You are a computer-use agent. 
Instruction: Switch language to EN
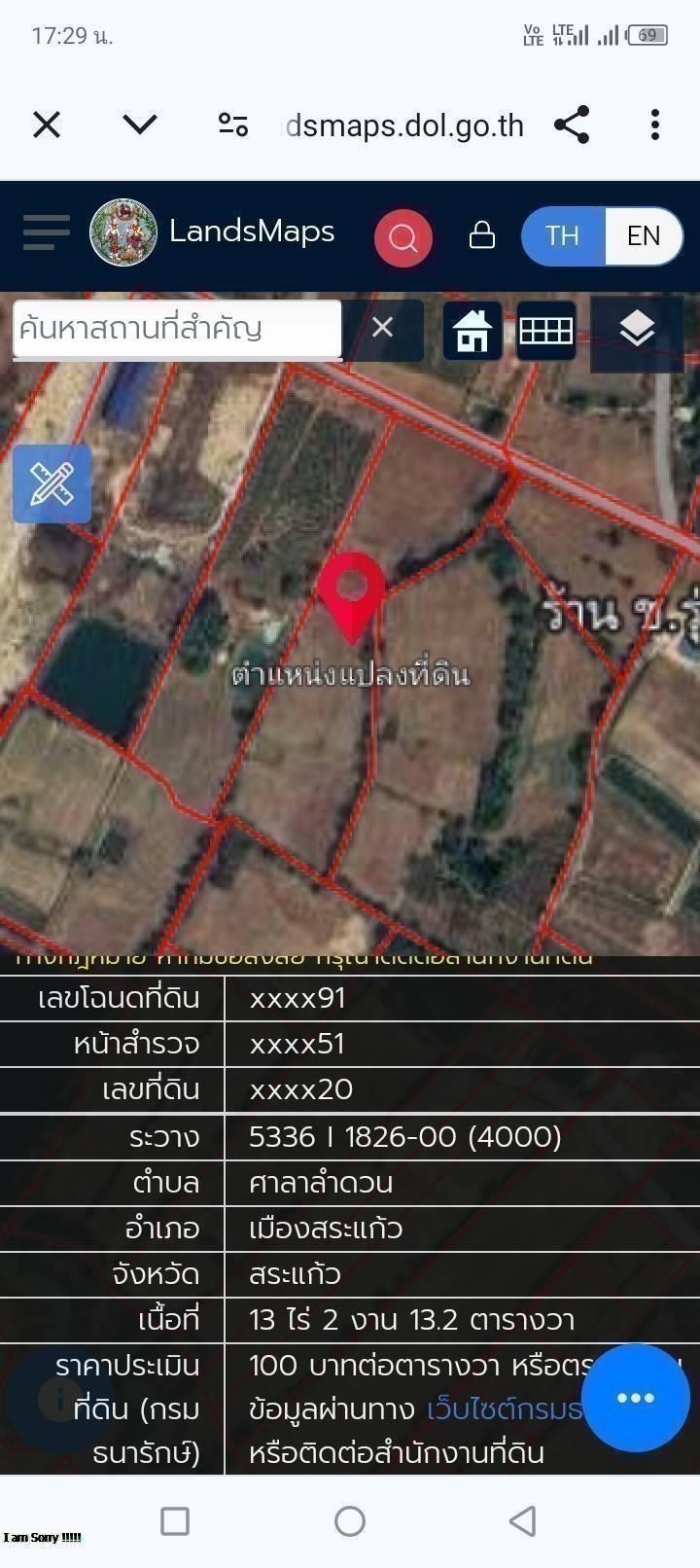click(x=644, y=235)
